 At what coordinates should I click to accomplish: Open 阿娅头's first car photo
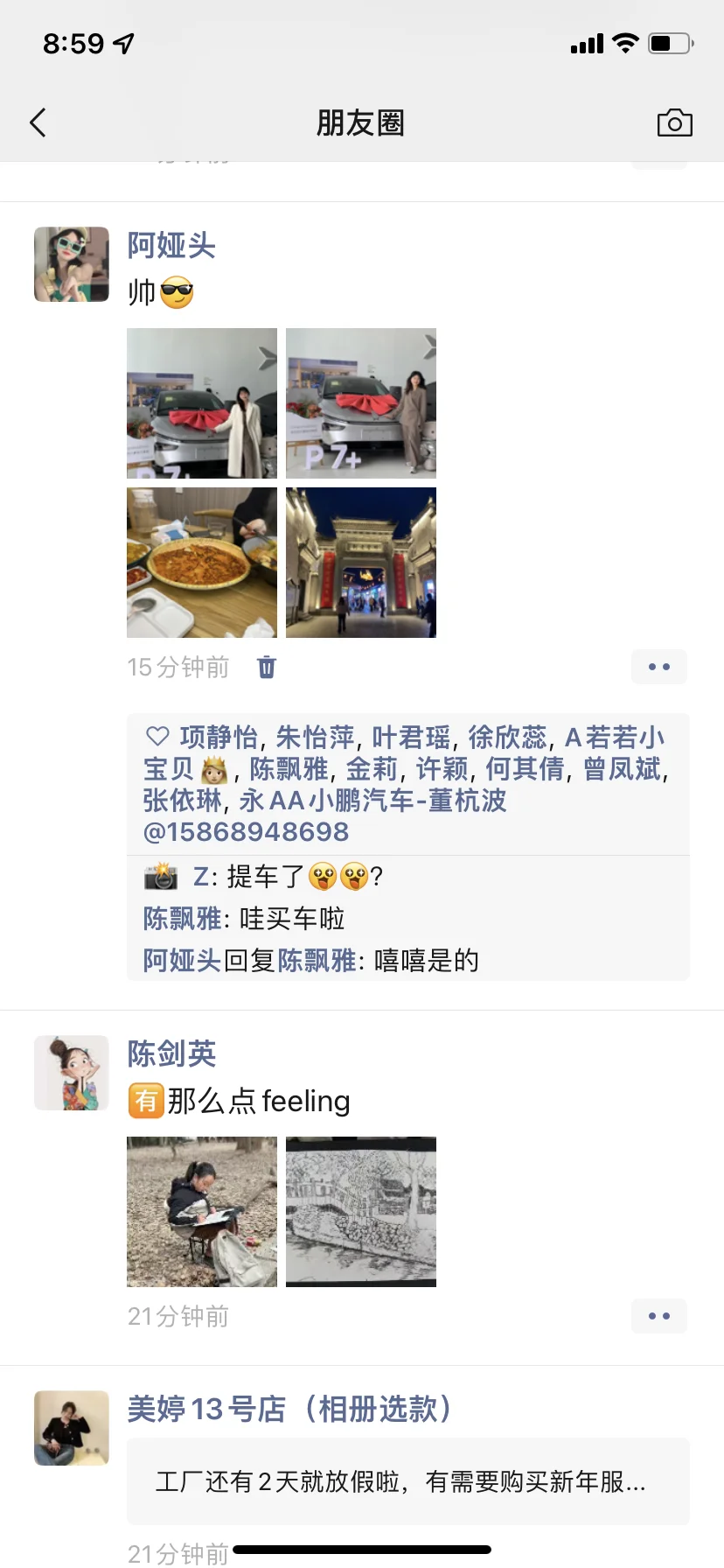[202, 403]
